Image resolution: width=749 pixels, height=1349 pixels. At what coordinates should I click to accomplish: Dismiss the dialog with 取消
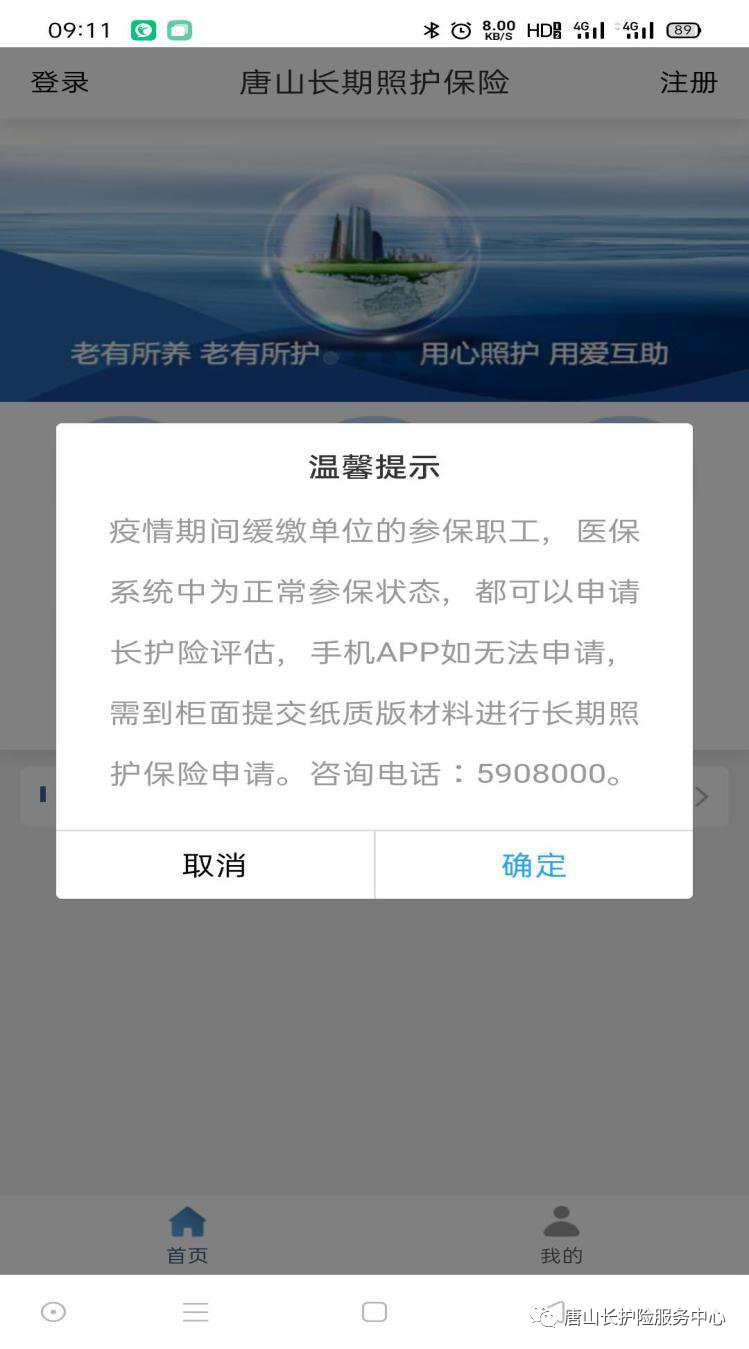click(214, 865)
